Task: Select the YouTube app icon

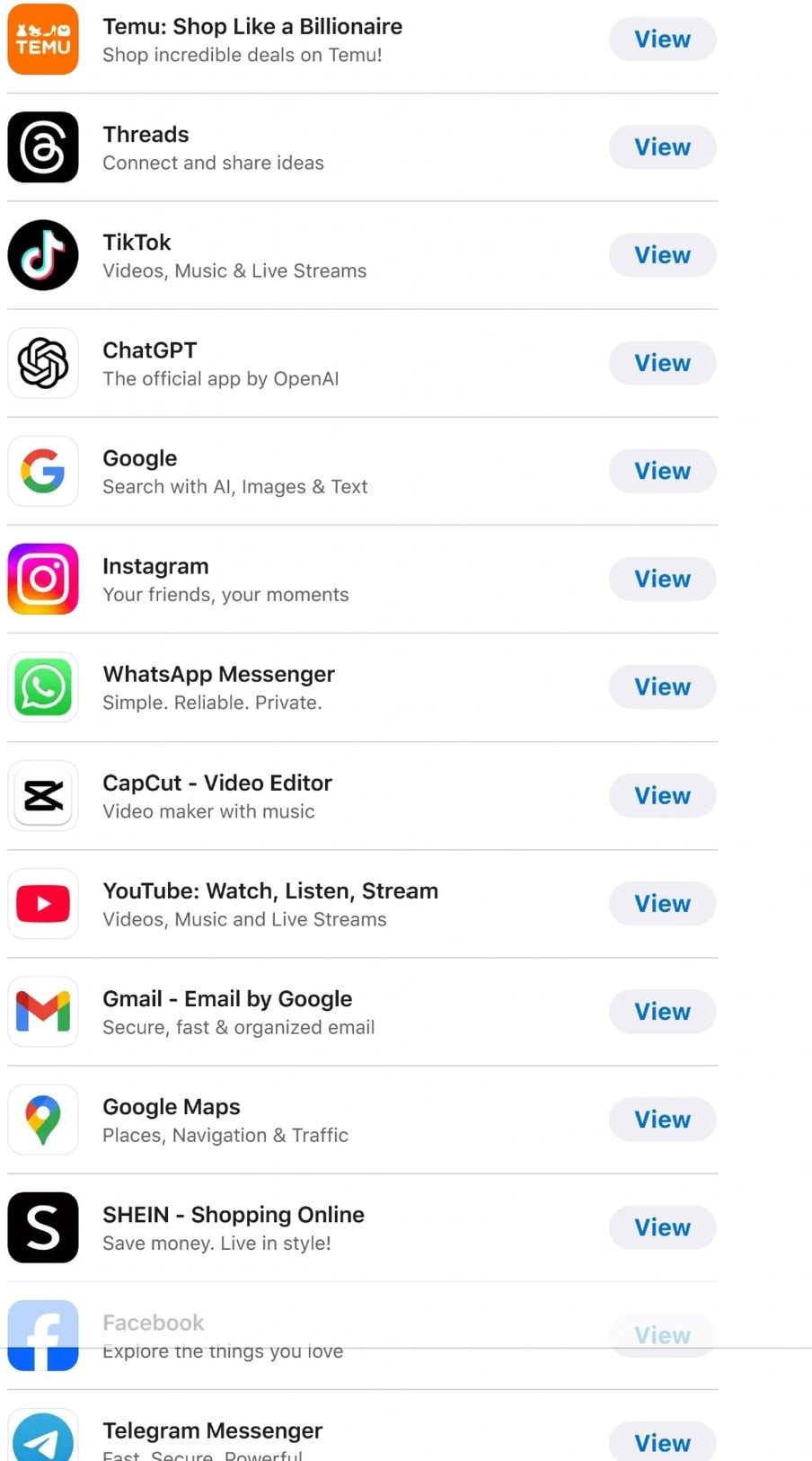Action: tap(42, 904)
